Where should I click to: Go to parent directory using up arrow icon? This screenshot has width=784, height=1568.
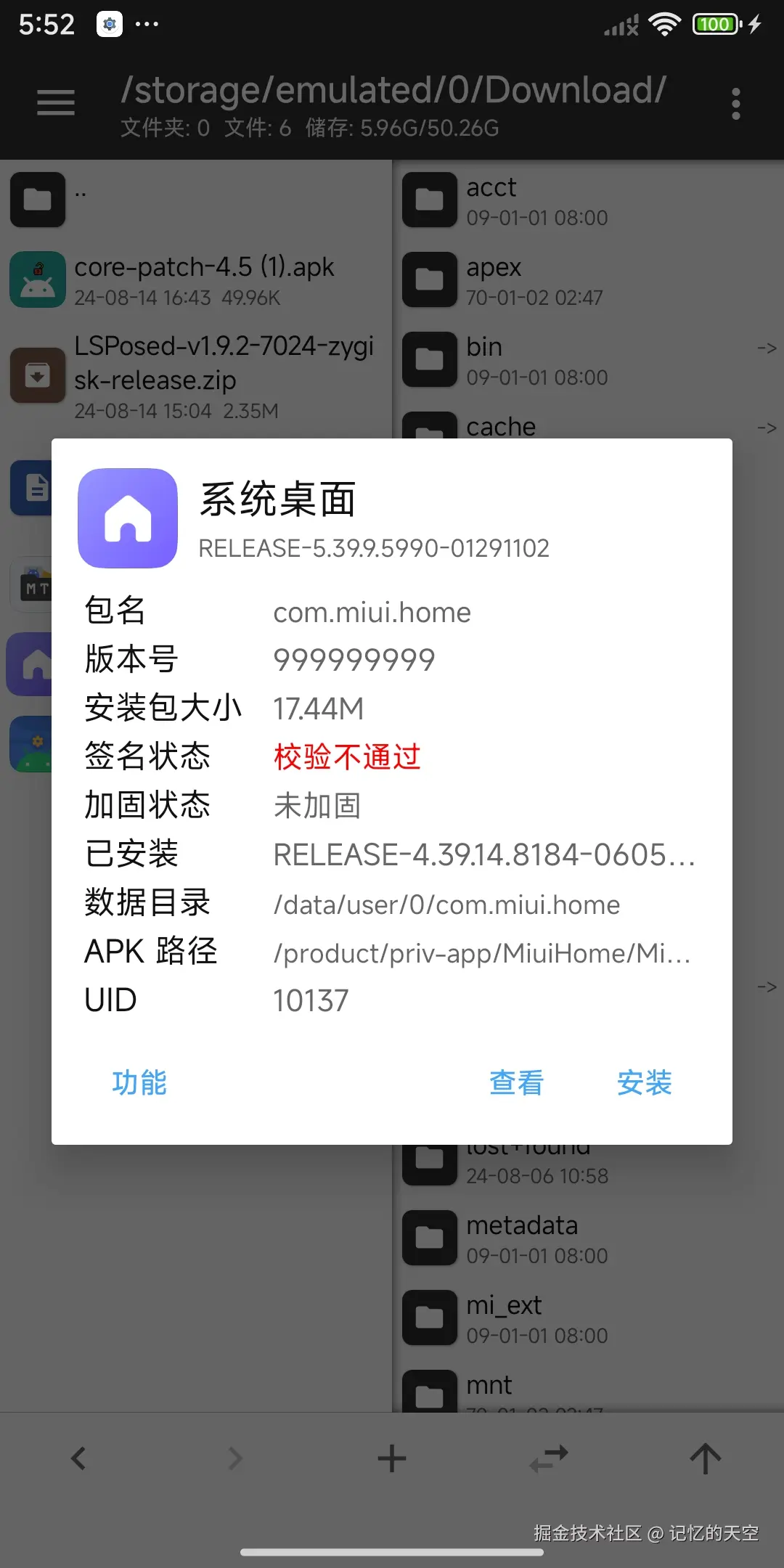705,1458
